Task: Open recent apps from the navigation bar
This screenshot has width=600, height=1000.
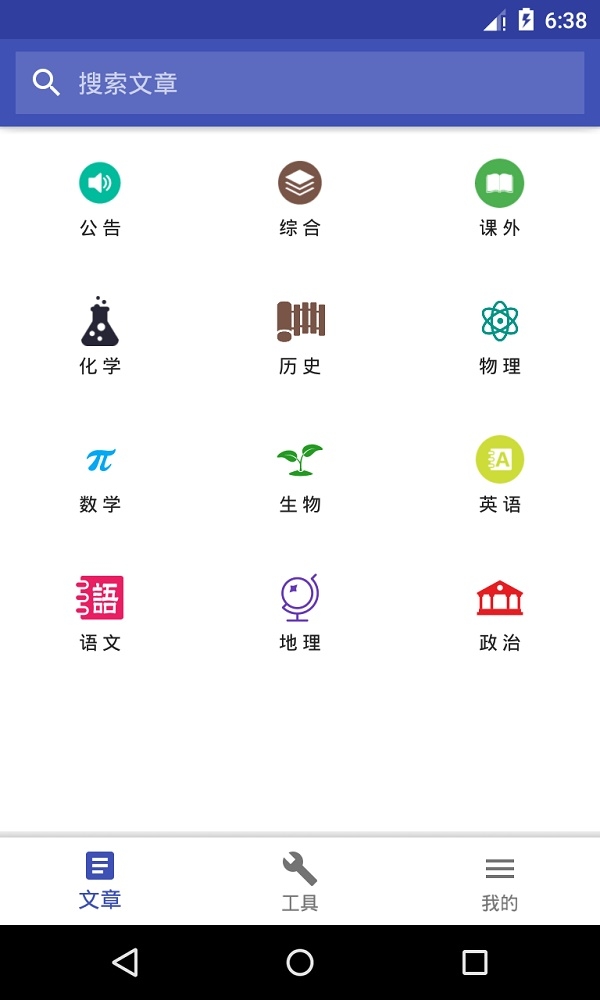Action: tap(474, 962)
